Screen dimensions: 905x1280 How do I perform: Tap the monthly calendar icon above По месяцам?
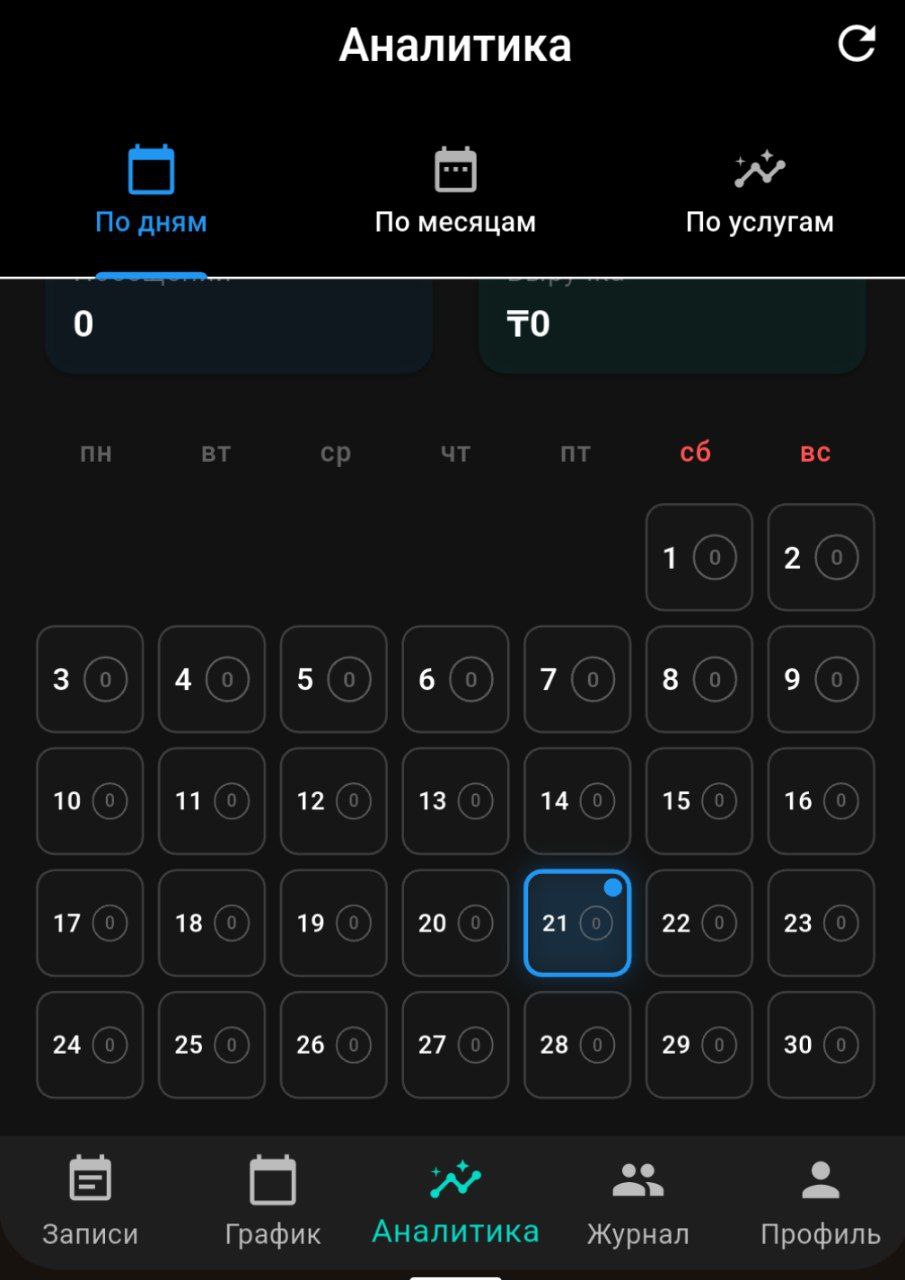tap(455, 168)
